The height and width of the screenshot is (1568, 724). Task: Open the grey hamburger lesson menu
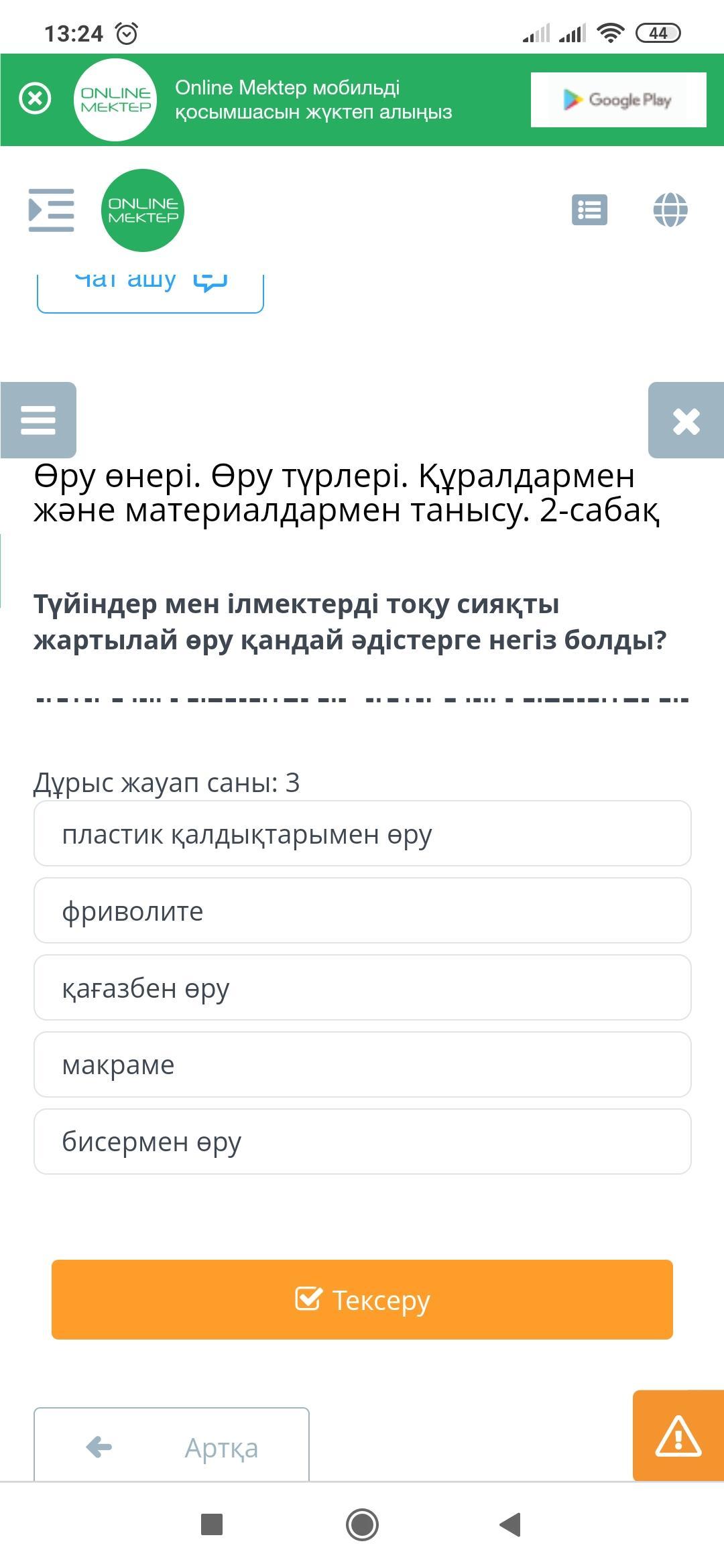pyautogui.click(x=38, y=420)
